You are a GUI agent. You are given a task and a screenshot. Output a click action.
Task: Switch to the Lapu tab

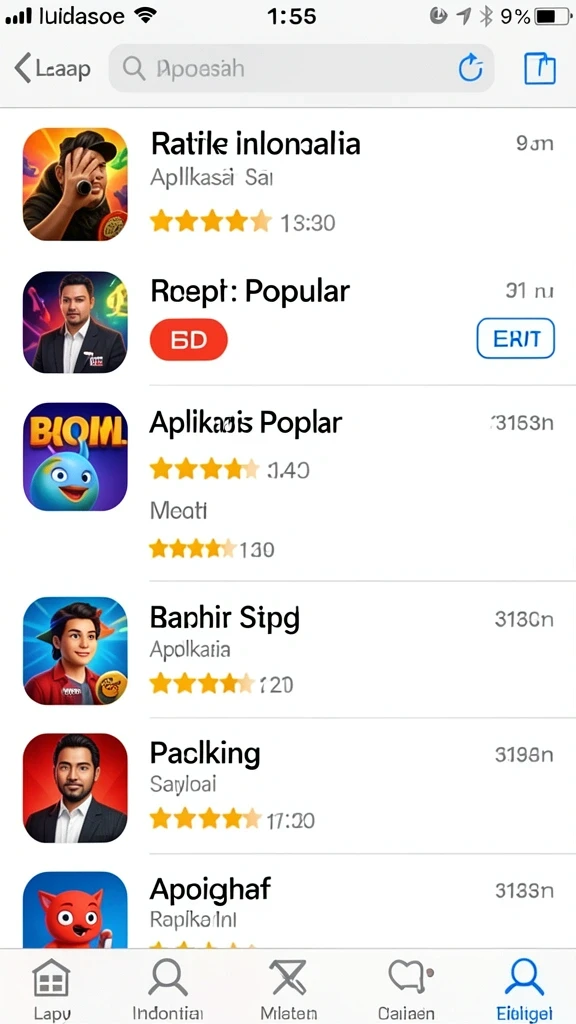51,987
